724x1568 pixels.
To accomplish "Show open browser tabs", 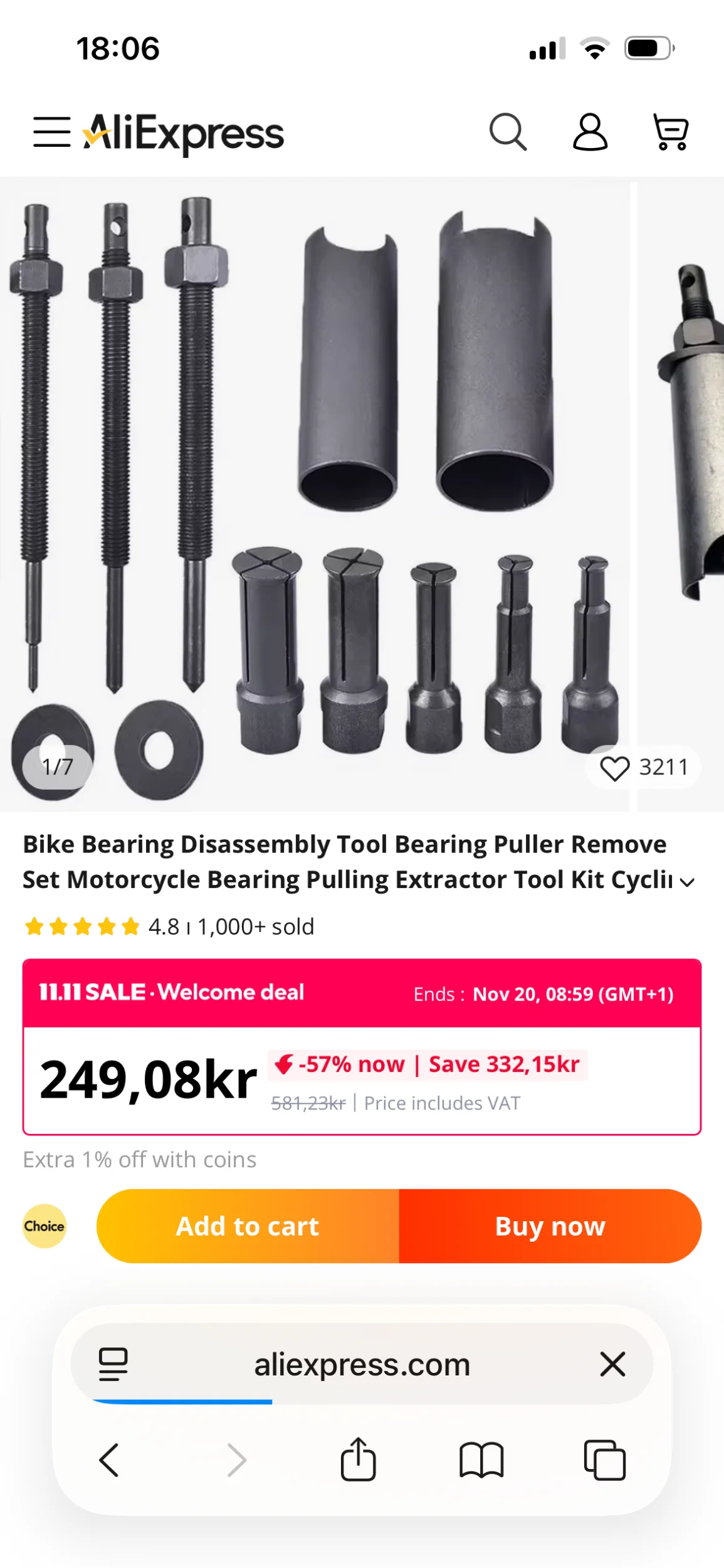I will point(604,1460).
